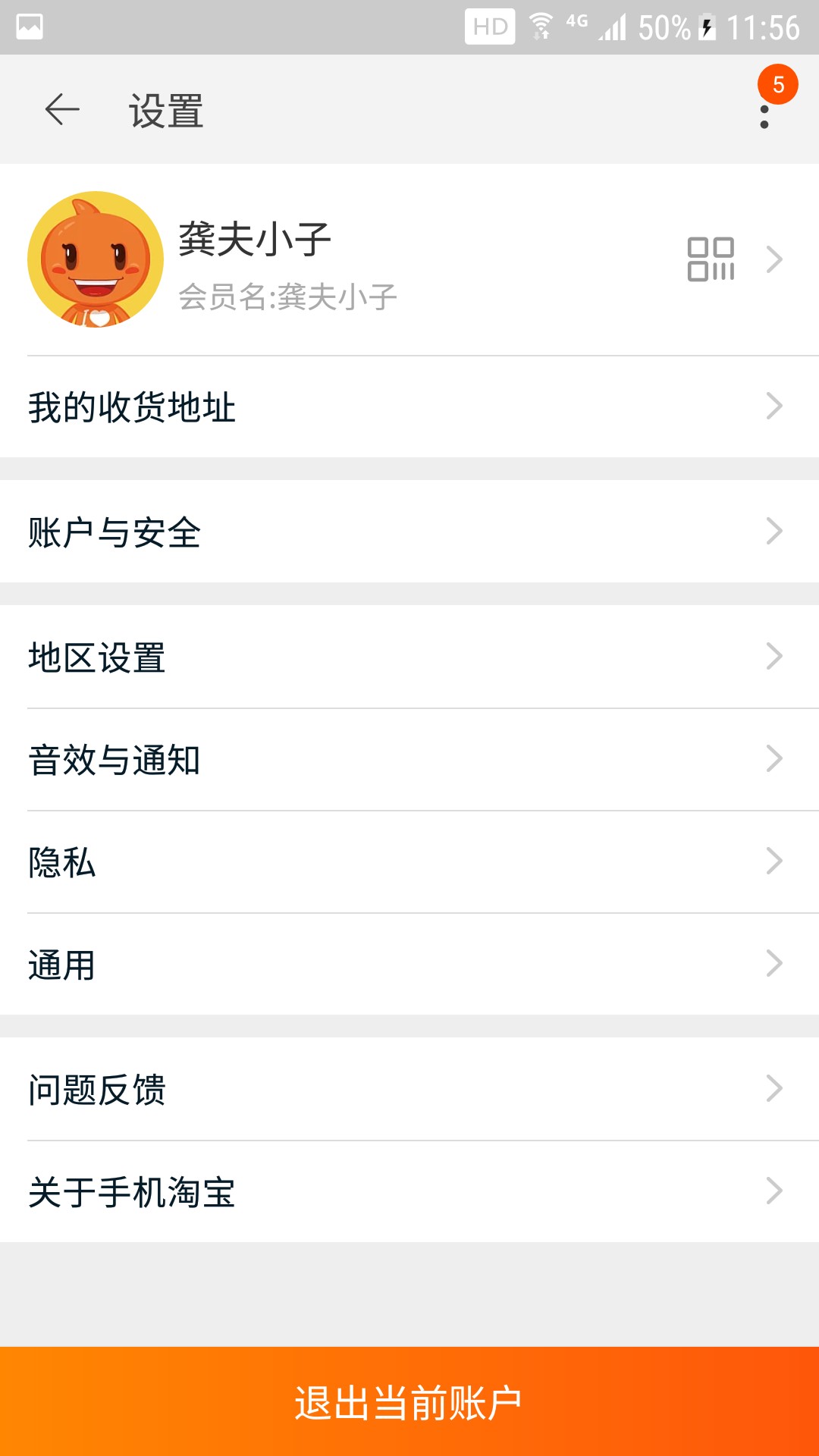This screenshot has width=819, height=1456.
Task: Tap 退出当前账户 to log out
Action: click(x=409, y=1401)
